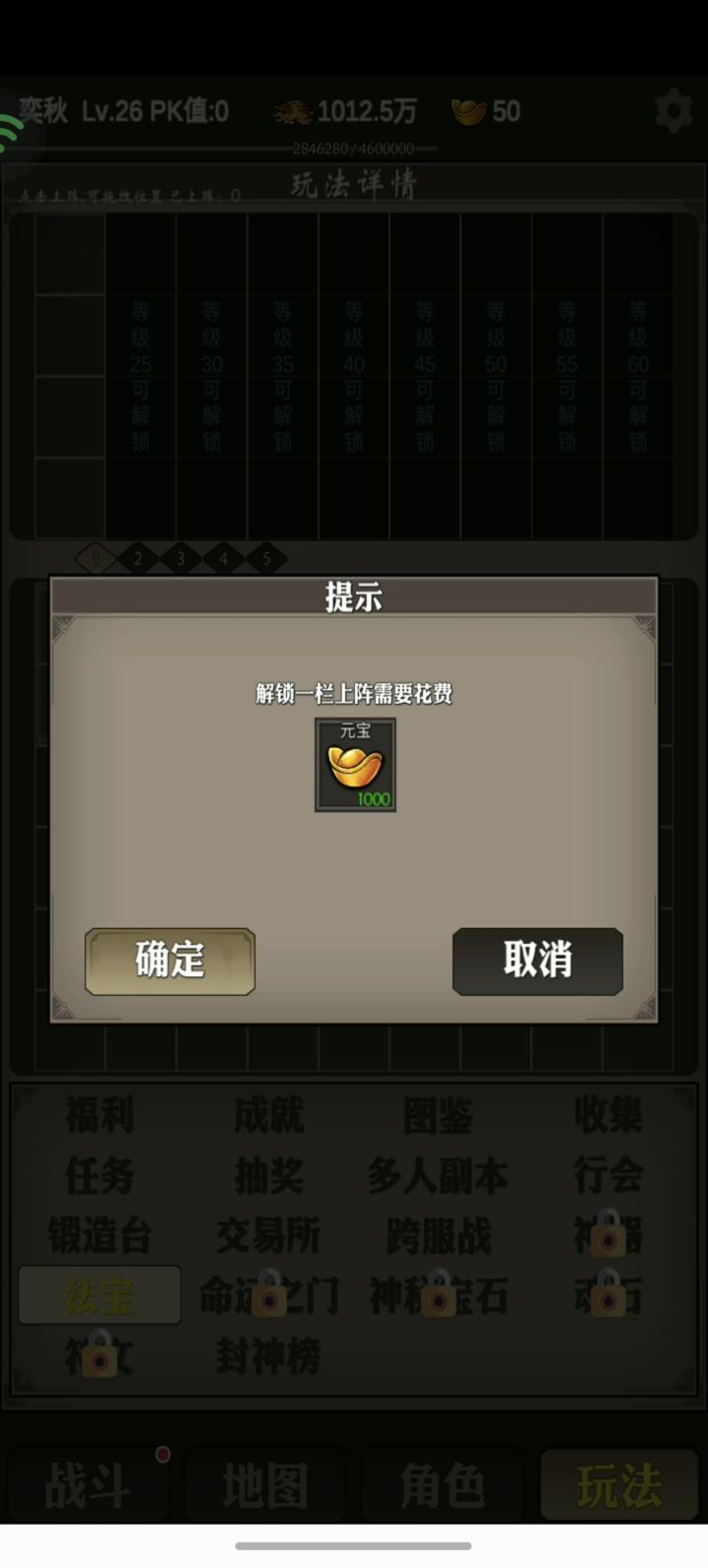Switch to the 地图 bottom tab

click(265, 1485)
